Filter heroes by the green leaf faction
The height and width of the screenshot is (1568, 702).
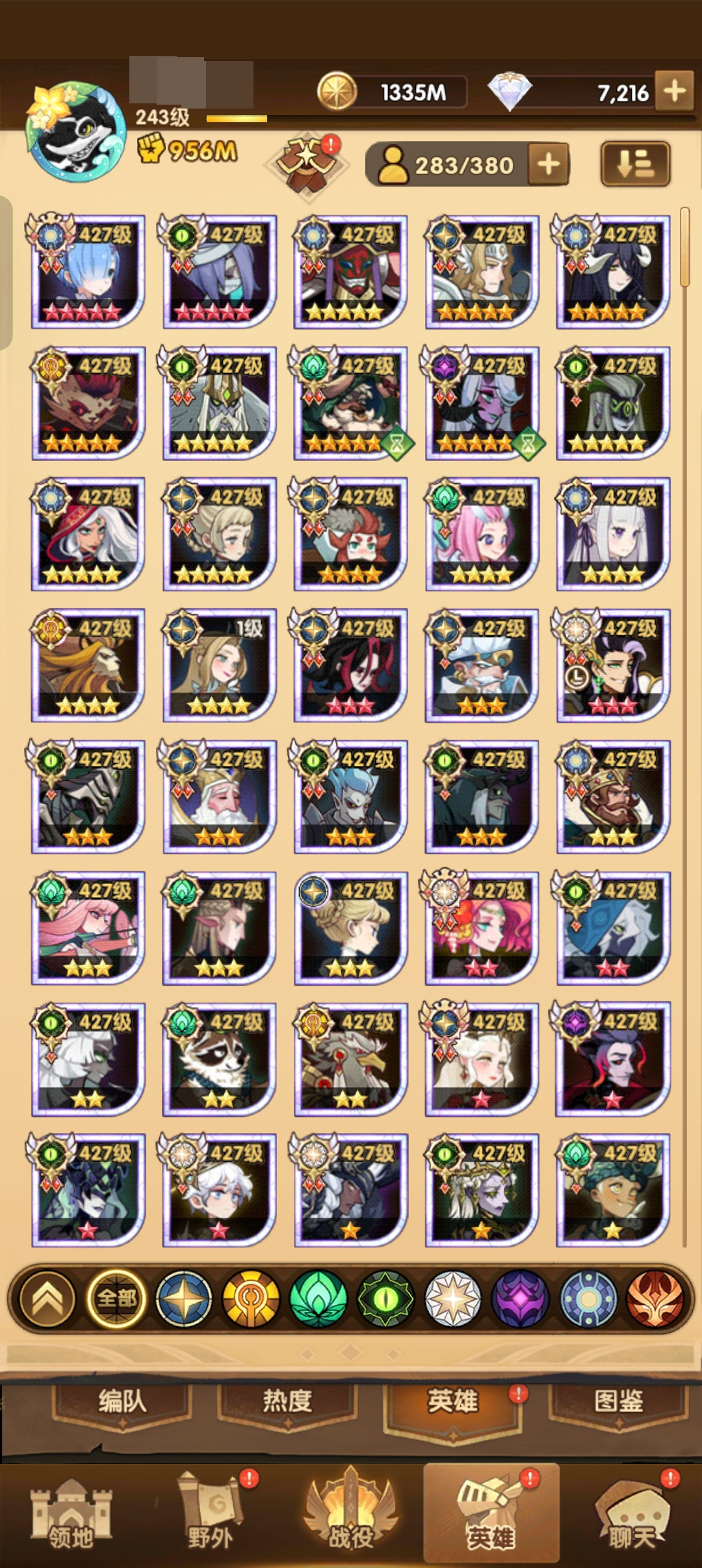pyautogui.click(x=318, y=1299)
